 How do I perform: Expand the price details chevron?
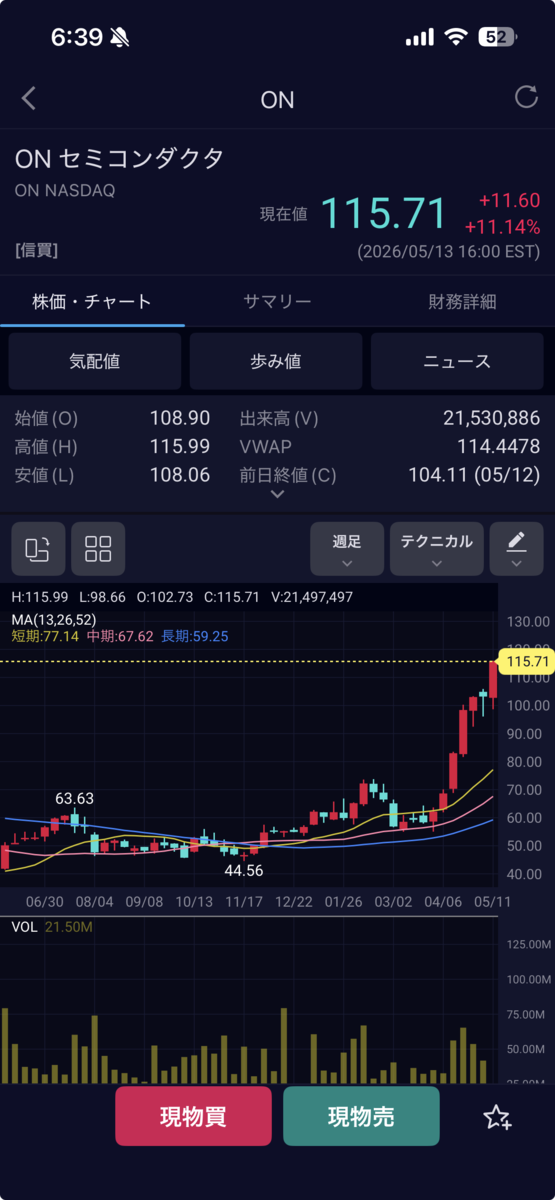278,494
